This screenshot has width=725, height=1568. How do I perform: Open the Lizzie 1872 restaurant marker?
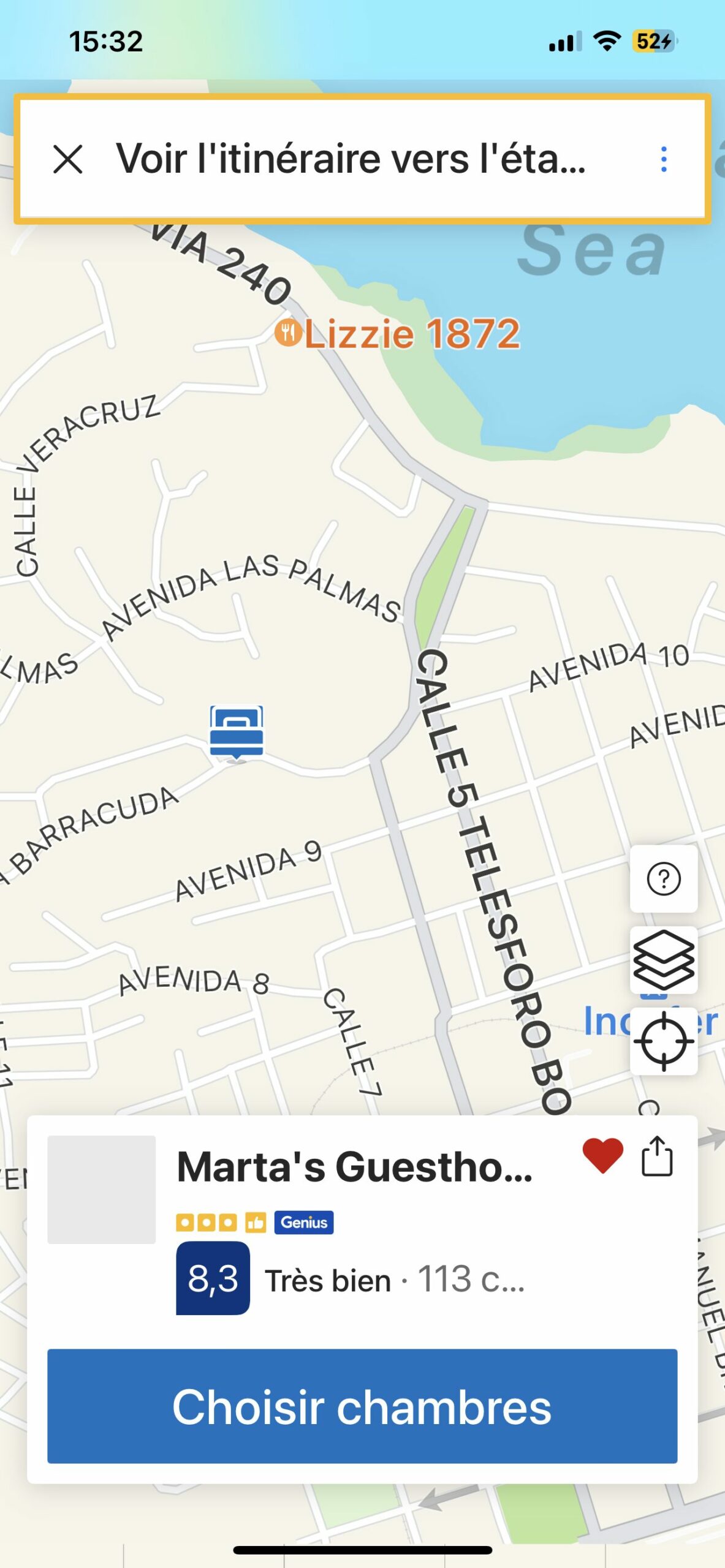[x=397, y=334]
